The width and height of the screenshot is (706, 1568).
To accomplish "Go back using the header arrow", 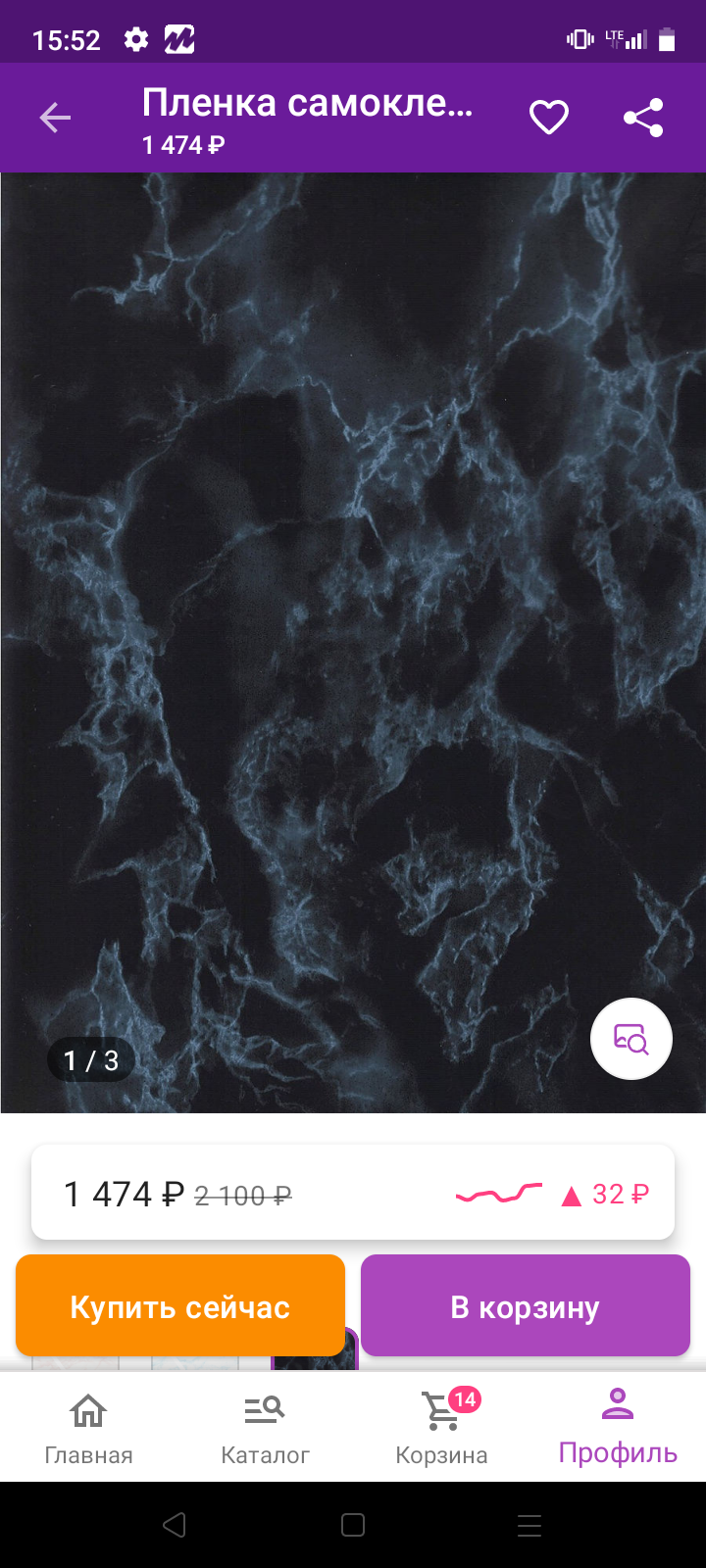I will point(55,119).
